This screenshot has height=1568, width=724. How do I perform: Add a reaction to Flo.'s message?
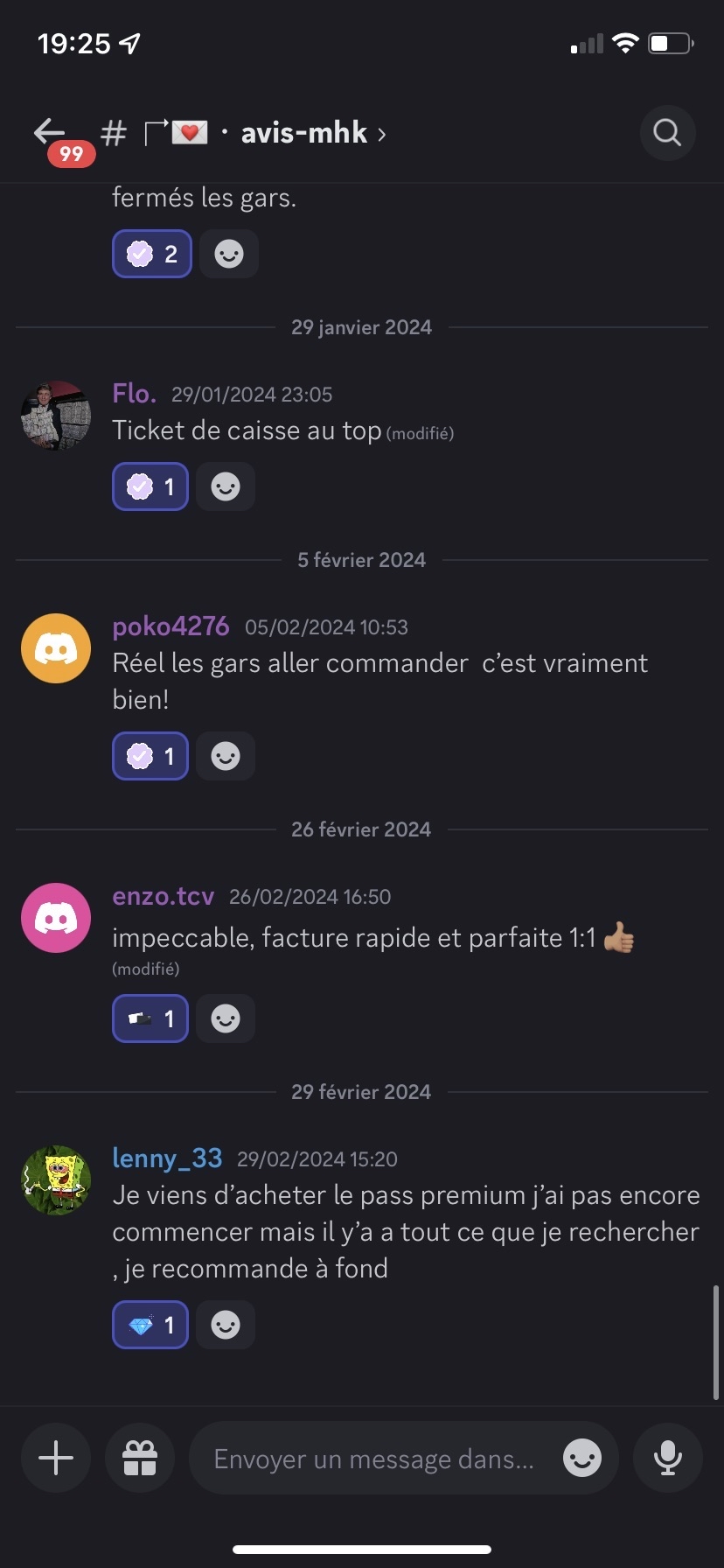click(226, 486)
